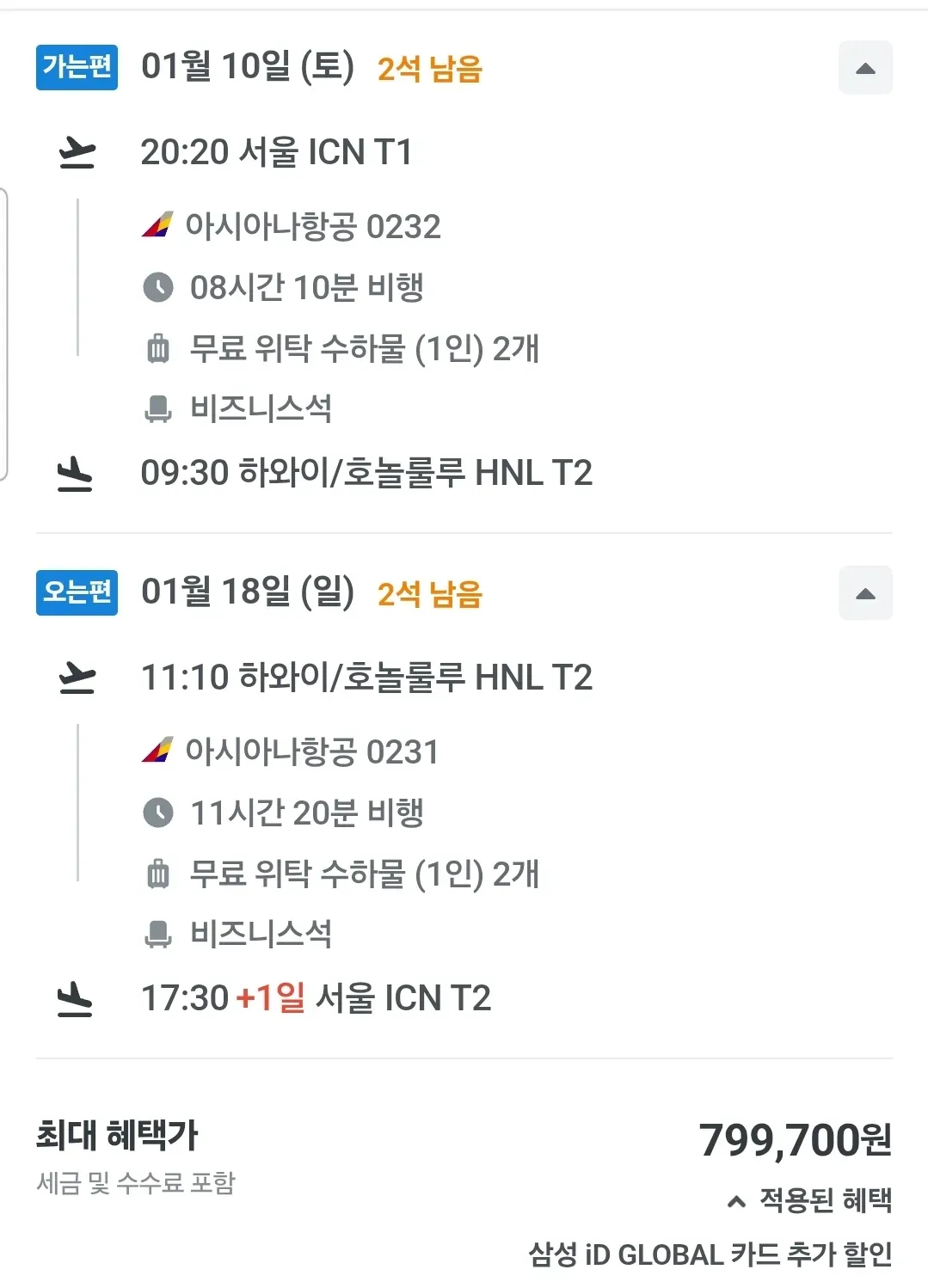Click the landing icon for Seoul ICN T2 arrival
928x1288 pixels.
pyautogui.click(x=76, y=997)
